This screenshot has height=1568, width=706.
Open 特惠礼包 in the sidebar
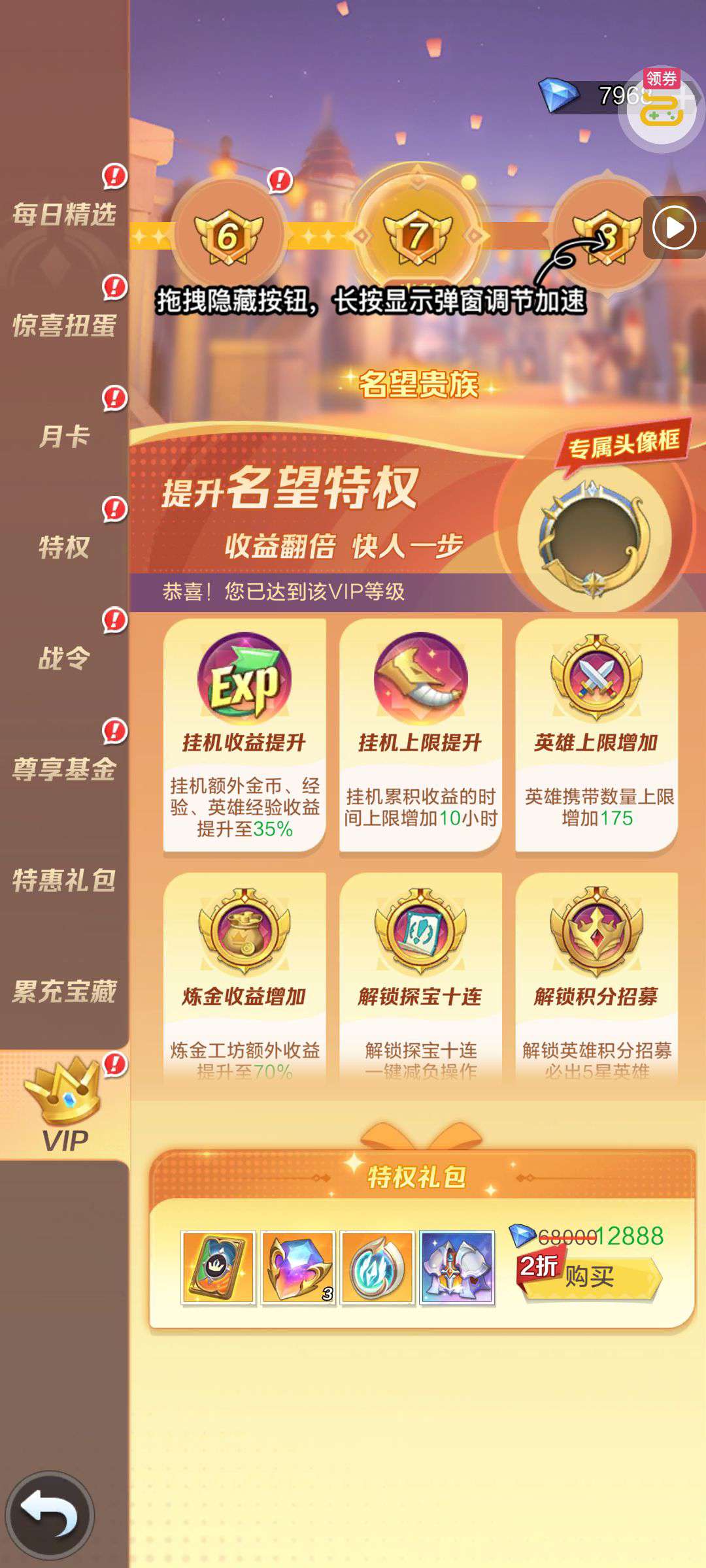[64, 881]
